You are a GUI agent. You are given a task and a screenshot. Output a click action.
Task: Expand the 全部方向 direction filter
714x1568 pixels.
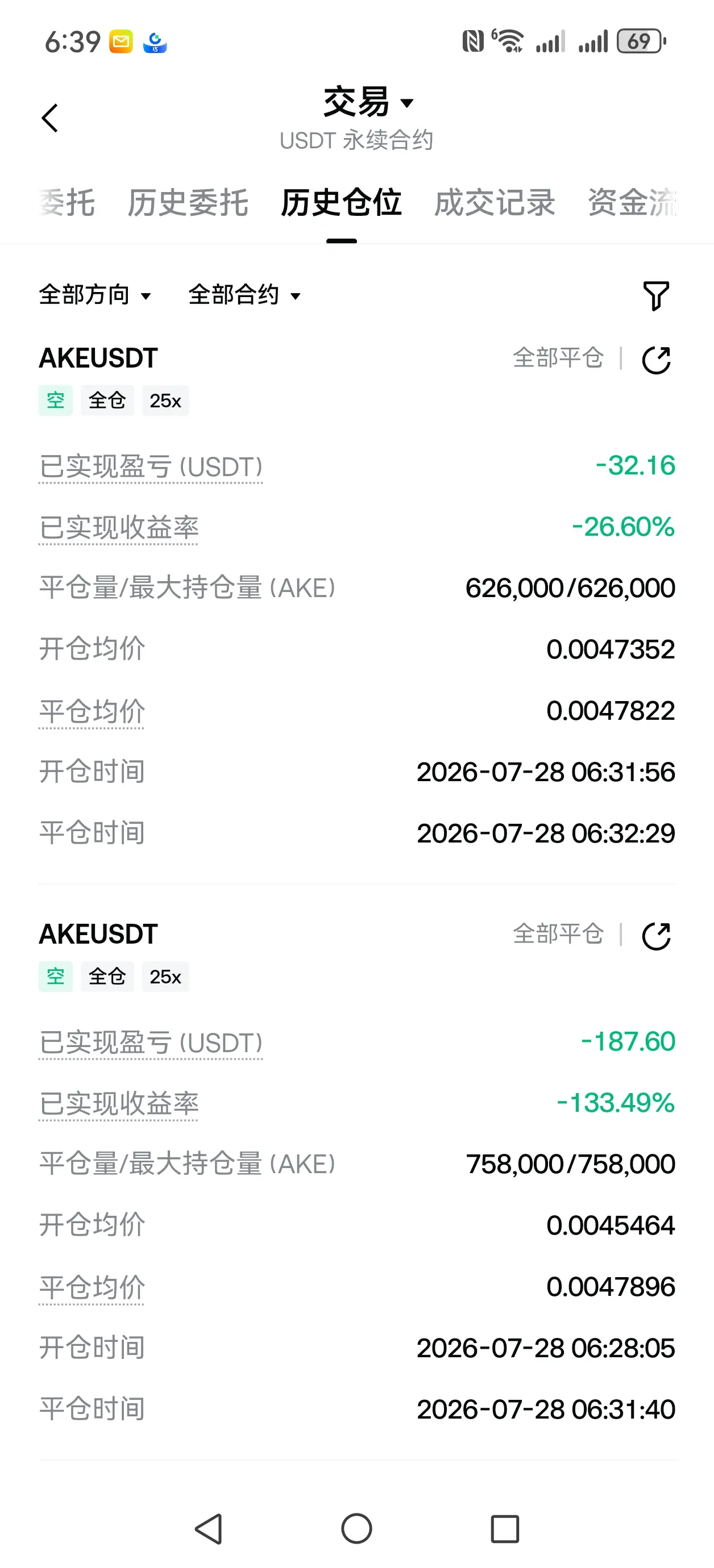coord(94,295)
